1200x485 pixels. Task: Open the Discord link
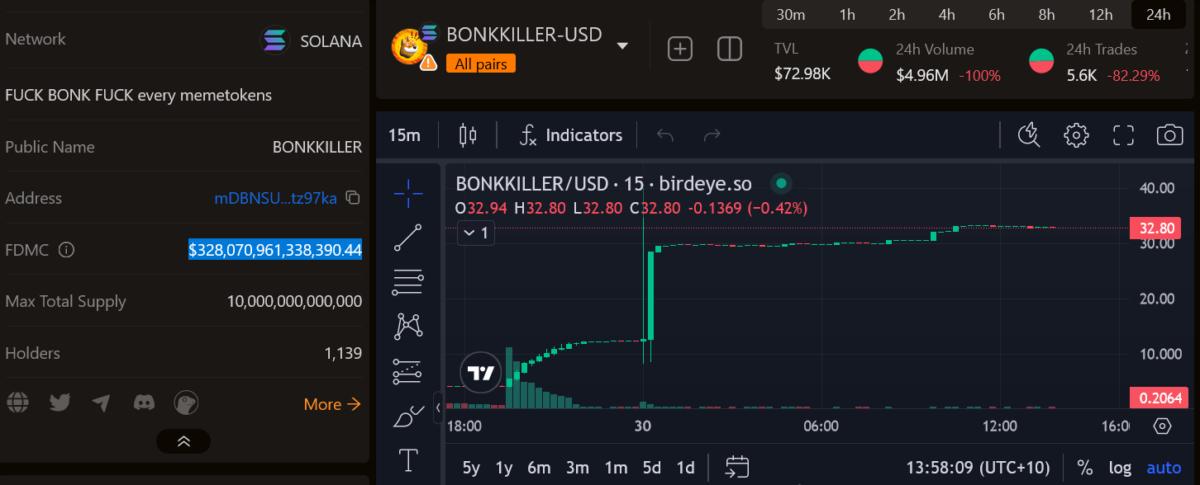pyautogui.click(x=144, y=403)
